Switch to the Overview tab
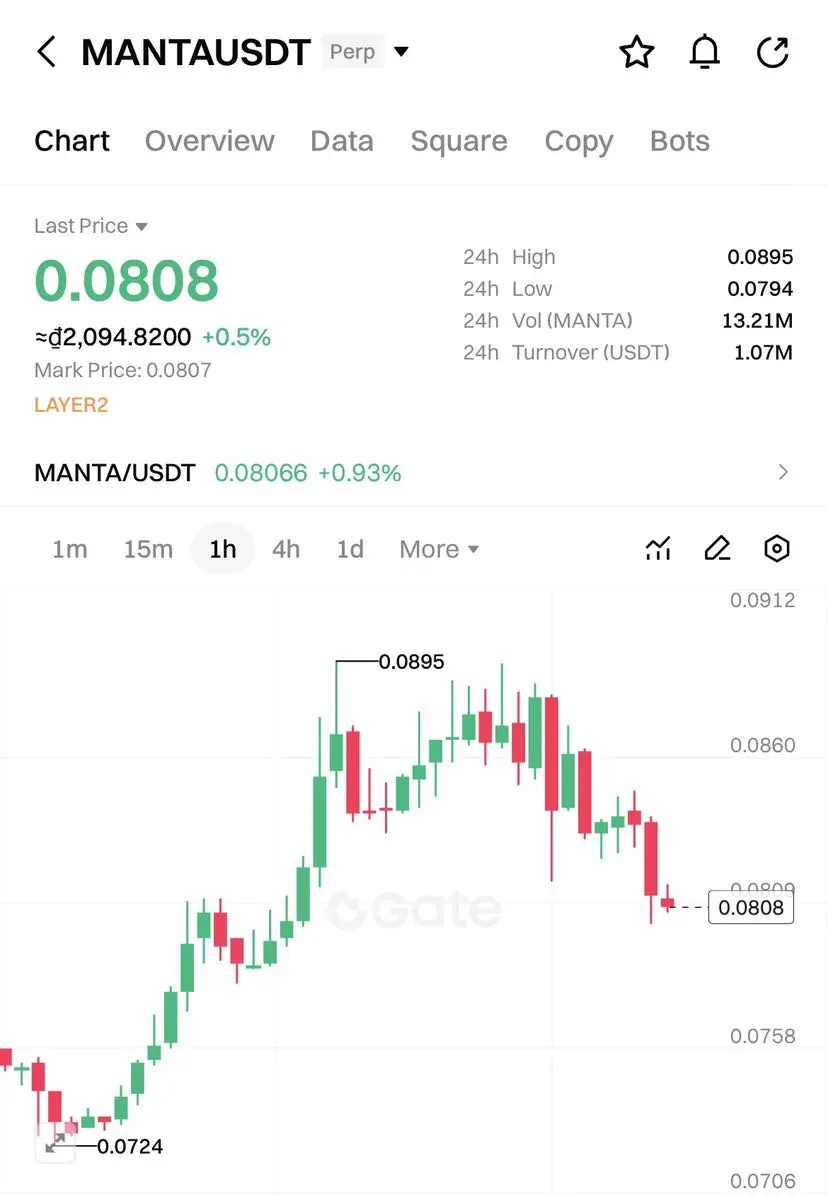828x1196 pixels. (209, 141)
